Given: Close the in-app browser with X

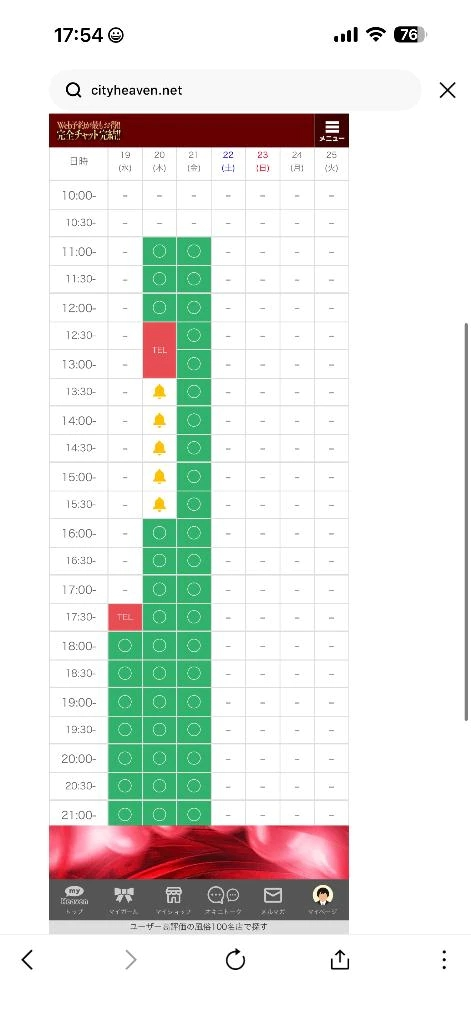Looking at the screenshot, I should click(447, 90).
